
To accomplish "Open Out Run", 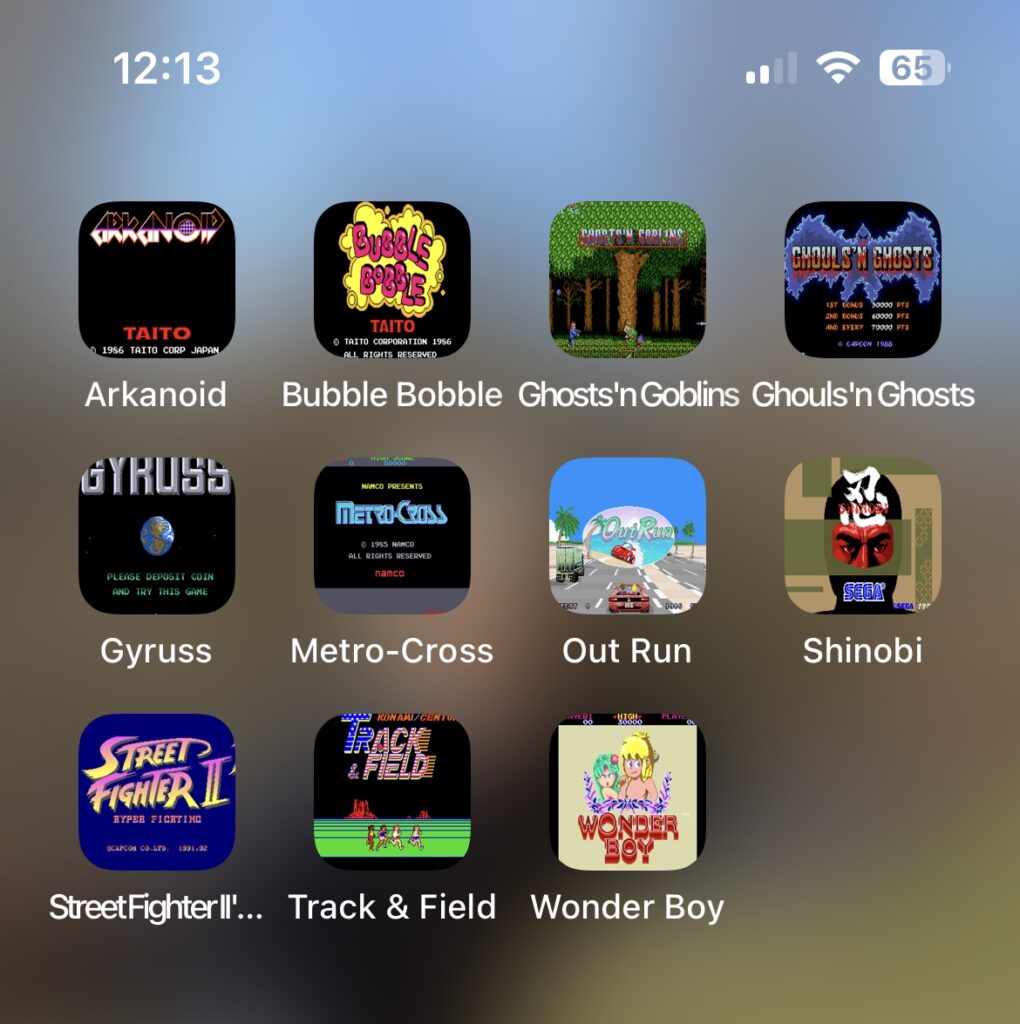I will tap(627, 536).
